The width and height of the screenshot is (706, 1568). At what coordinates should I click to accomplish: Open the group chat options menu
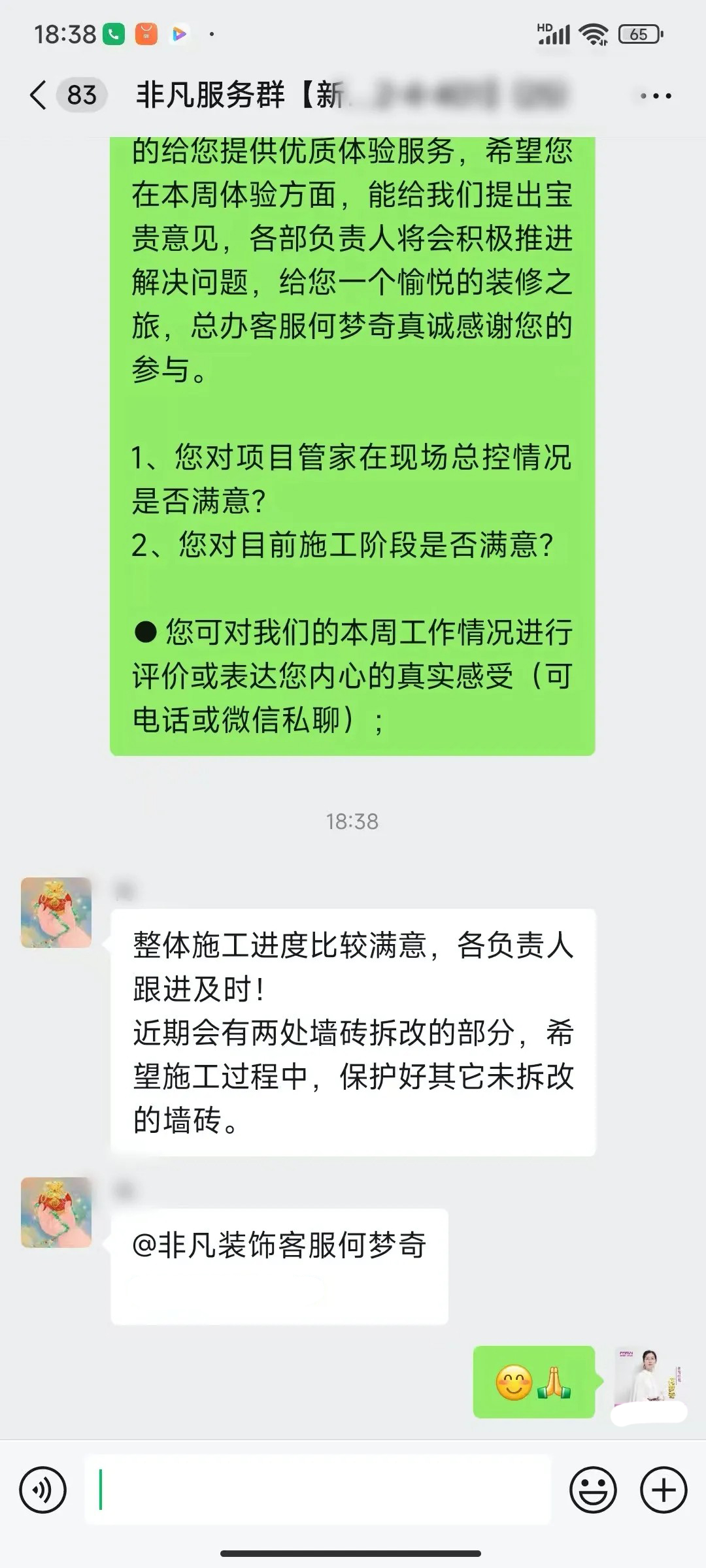[x=655, y=96]
